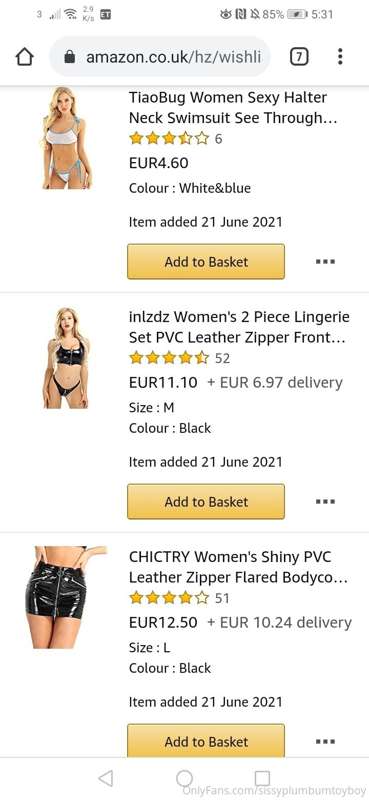Add the CHICTRY skirt to basket
This screenshot has height=800, width=369.
[x=206, y=740]
